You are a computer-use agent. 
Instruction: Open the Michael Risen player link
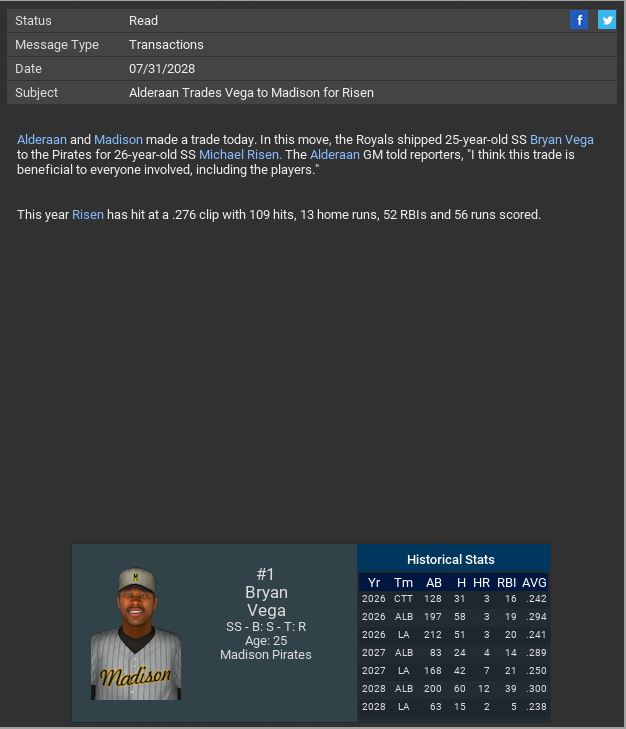coord(238,155)
